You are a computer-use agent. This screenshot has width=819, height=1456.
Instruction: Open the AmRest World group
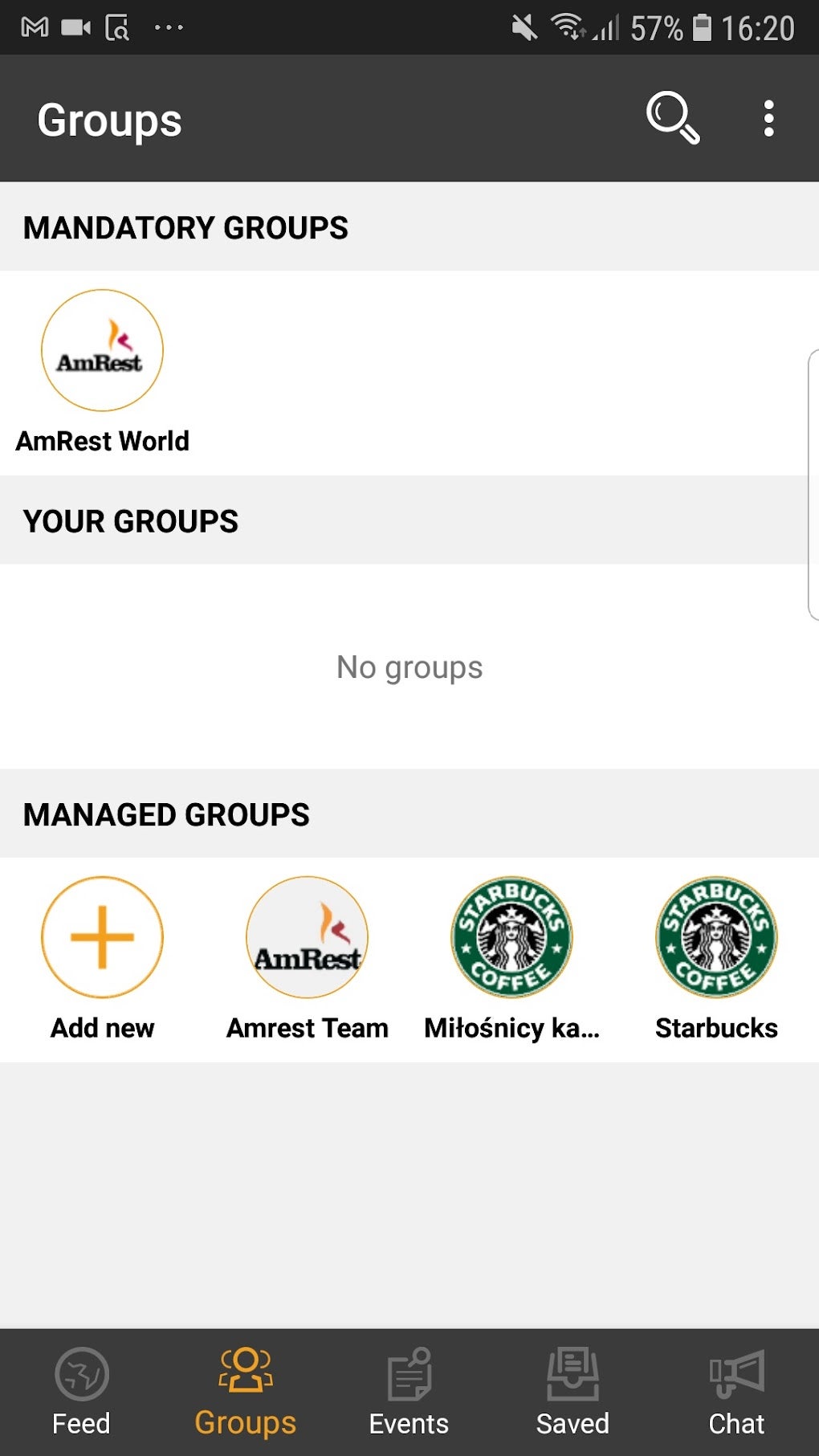(x=102, y=351)
